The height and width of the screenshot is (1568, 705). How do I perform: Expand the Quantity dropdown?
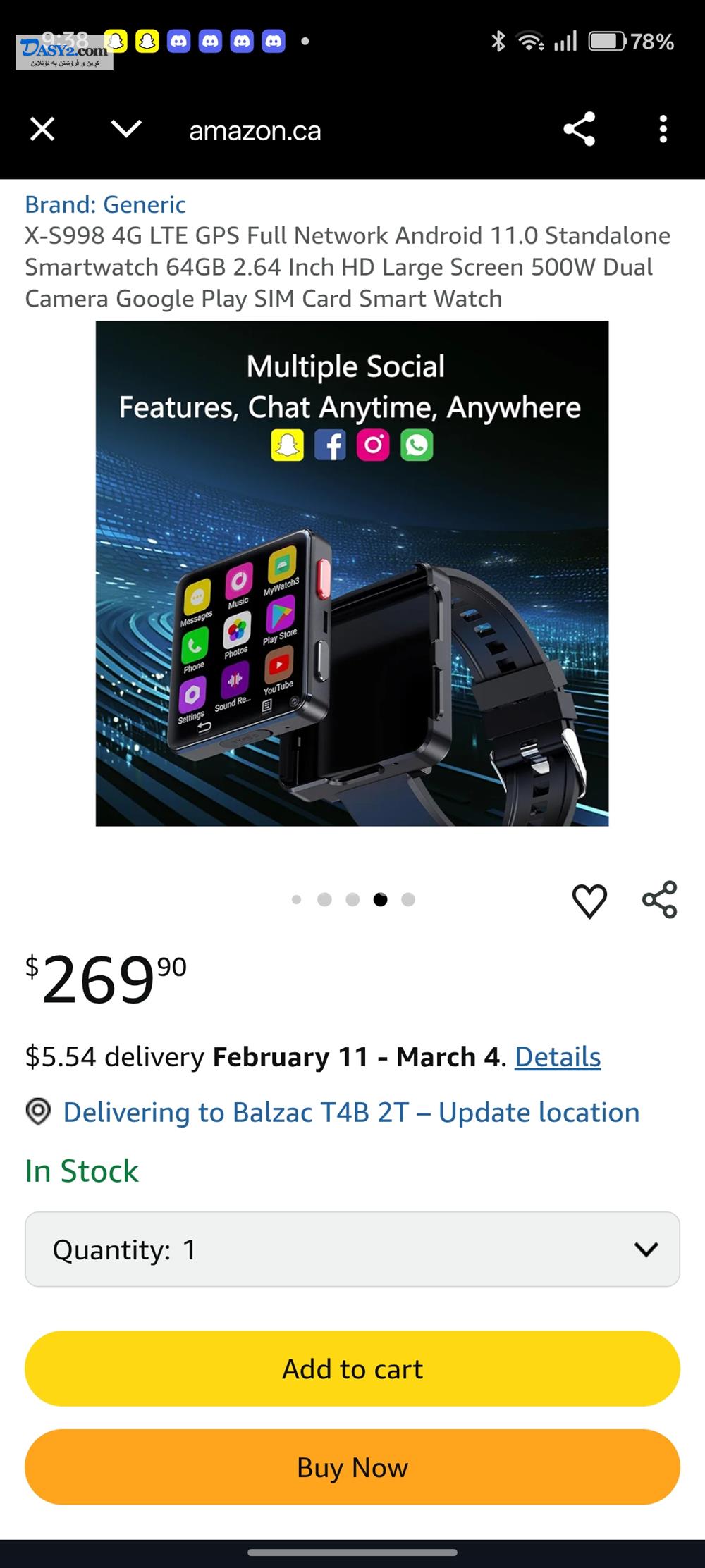[x=352, y=1249]
